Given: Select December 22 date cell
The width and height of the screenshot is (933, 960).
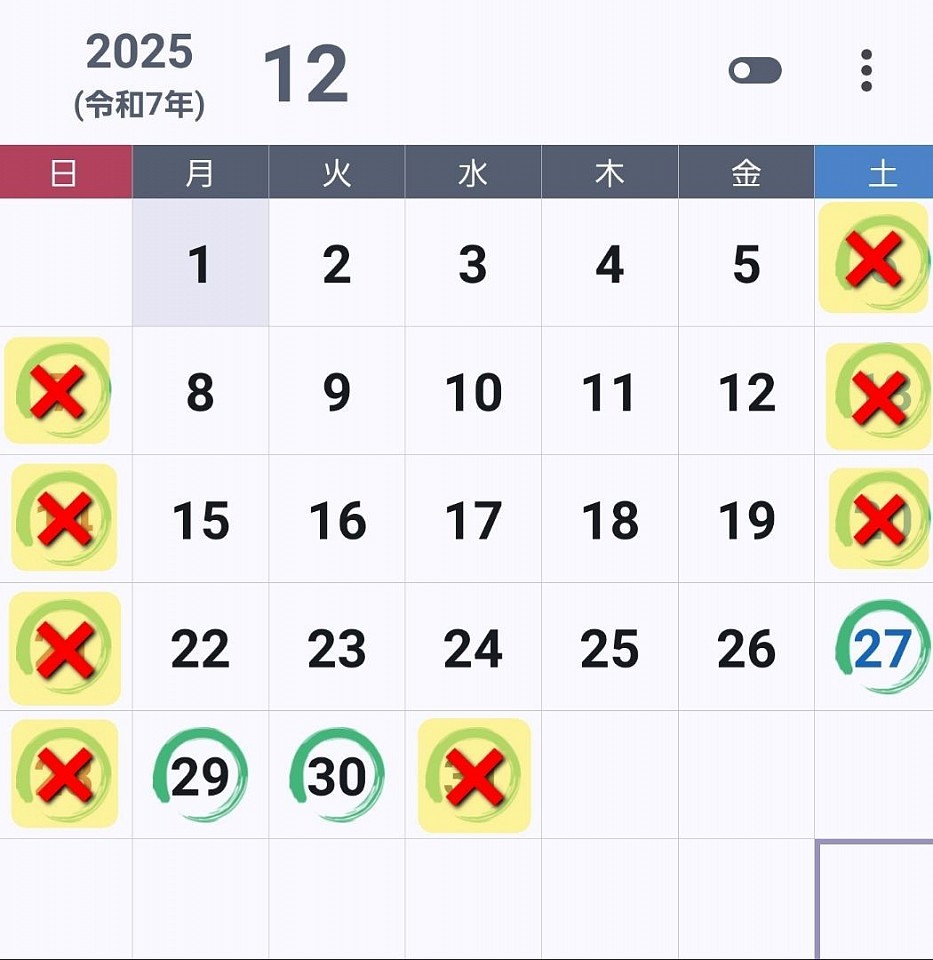Looking at the screenshot, I should [200, 648].
